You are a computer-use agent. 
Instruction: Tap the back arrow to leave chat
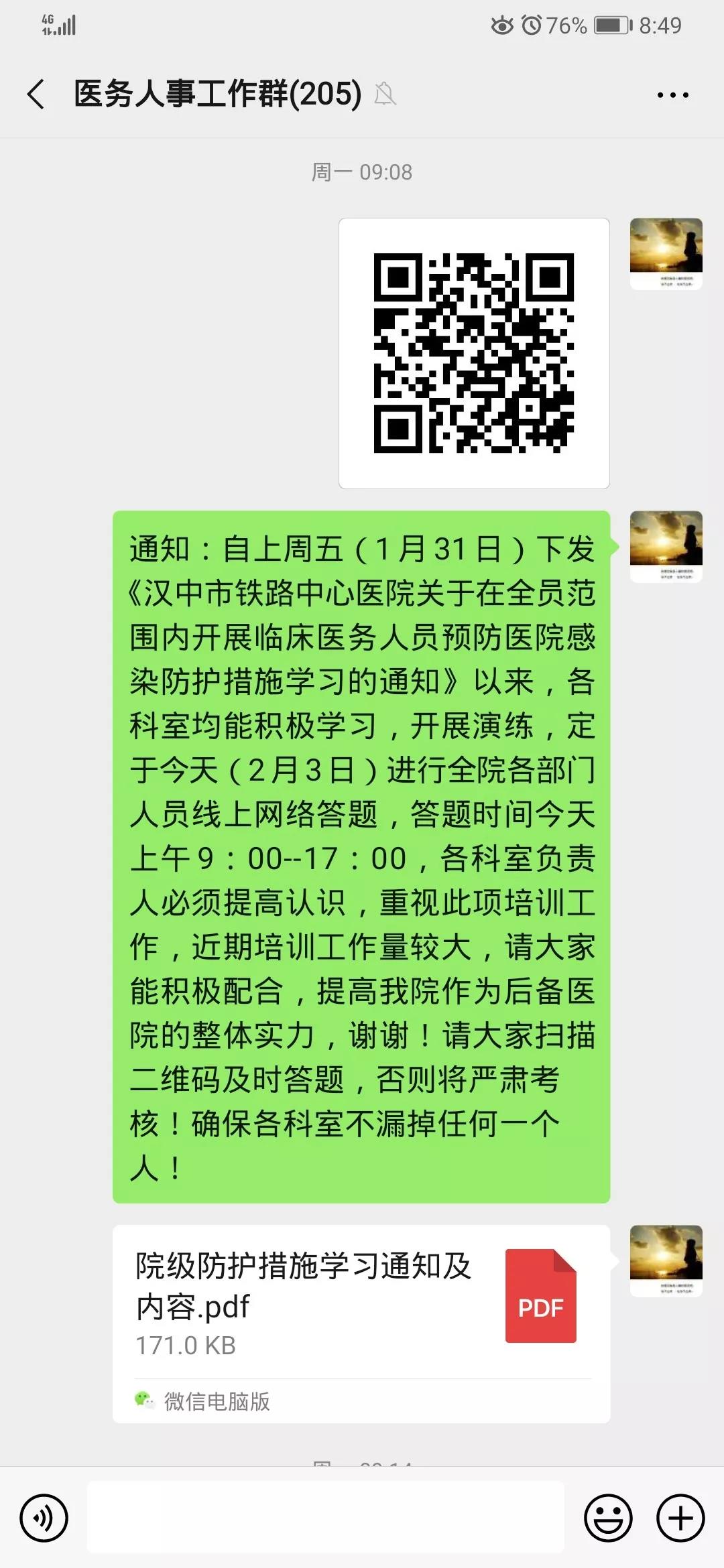point(34,94)
